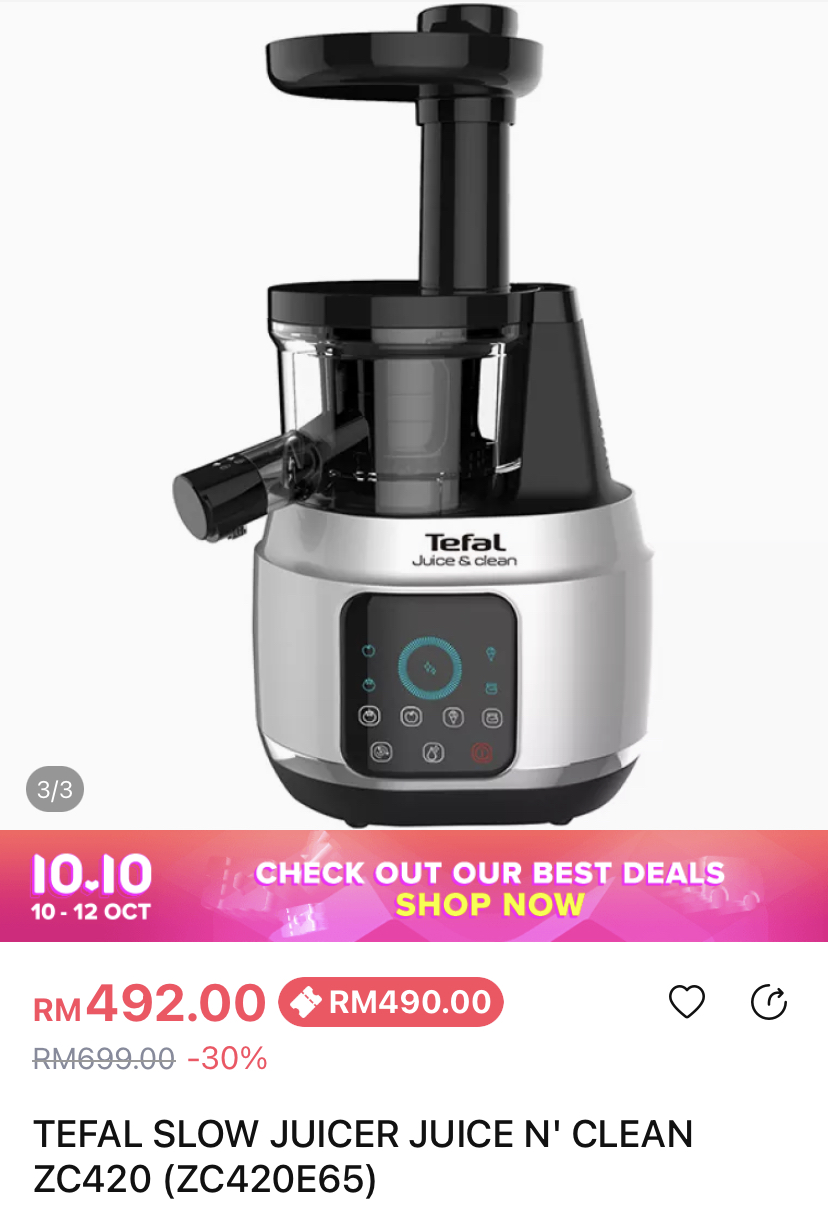This screenshot has height=1217, width=828.
Task: Add the juicer to your wishlist
Action: (x=687, y=1001)
